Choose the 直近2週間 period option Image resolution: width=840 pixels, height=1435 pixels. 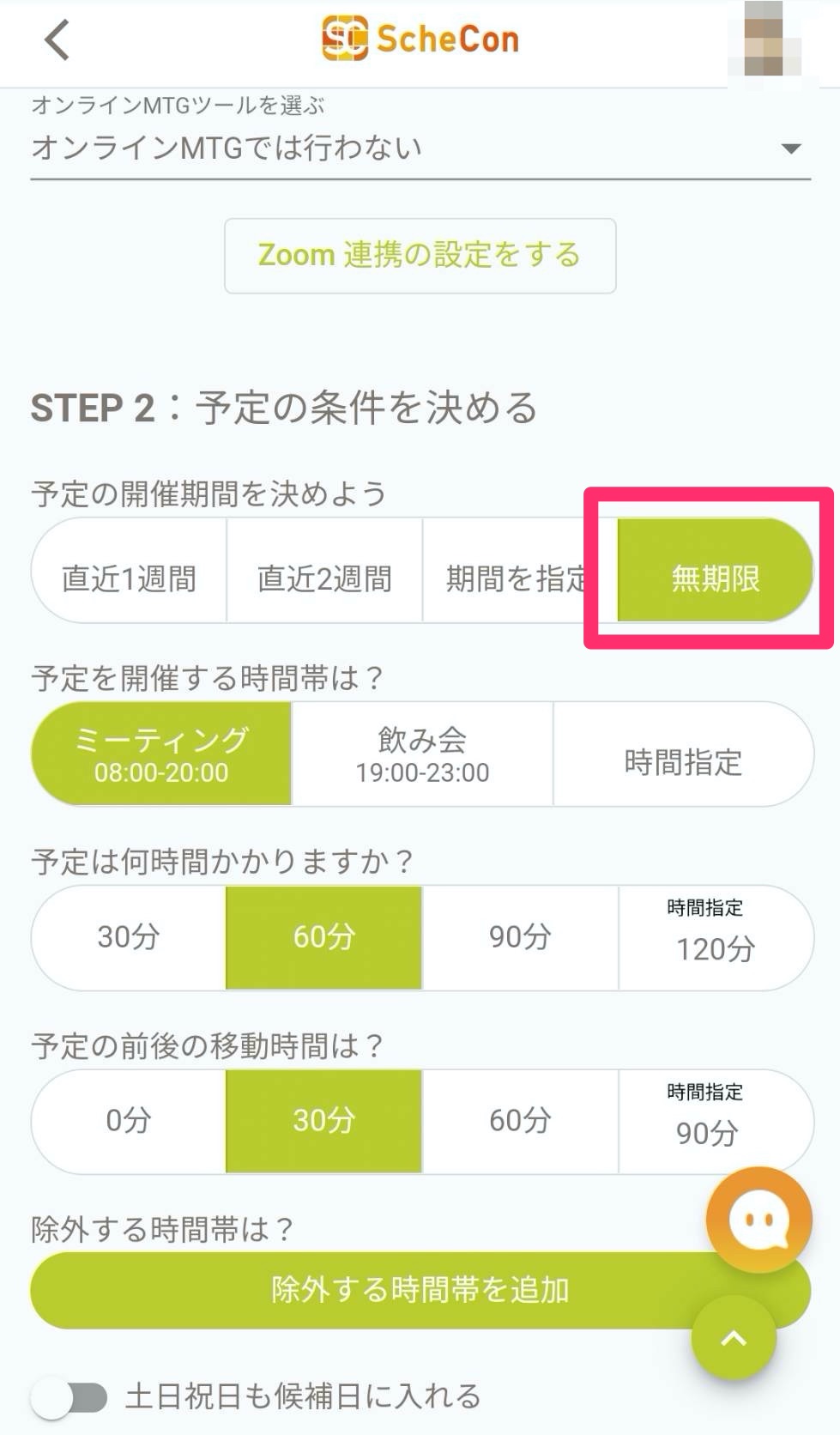(x=324, y=578)
